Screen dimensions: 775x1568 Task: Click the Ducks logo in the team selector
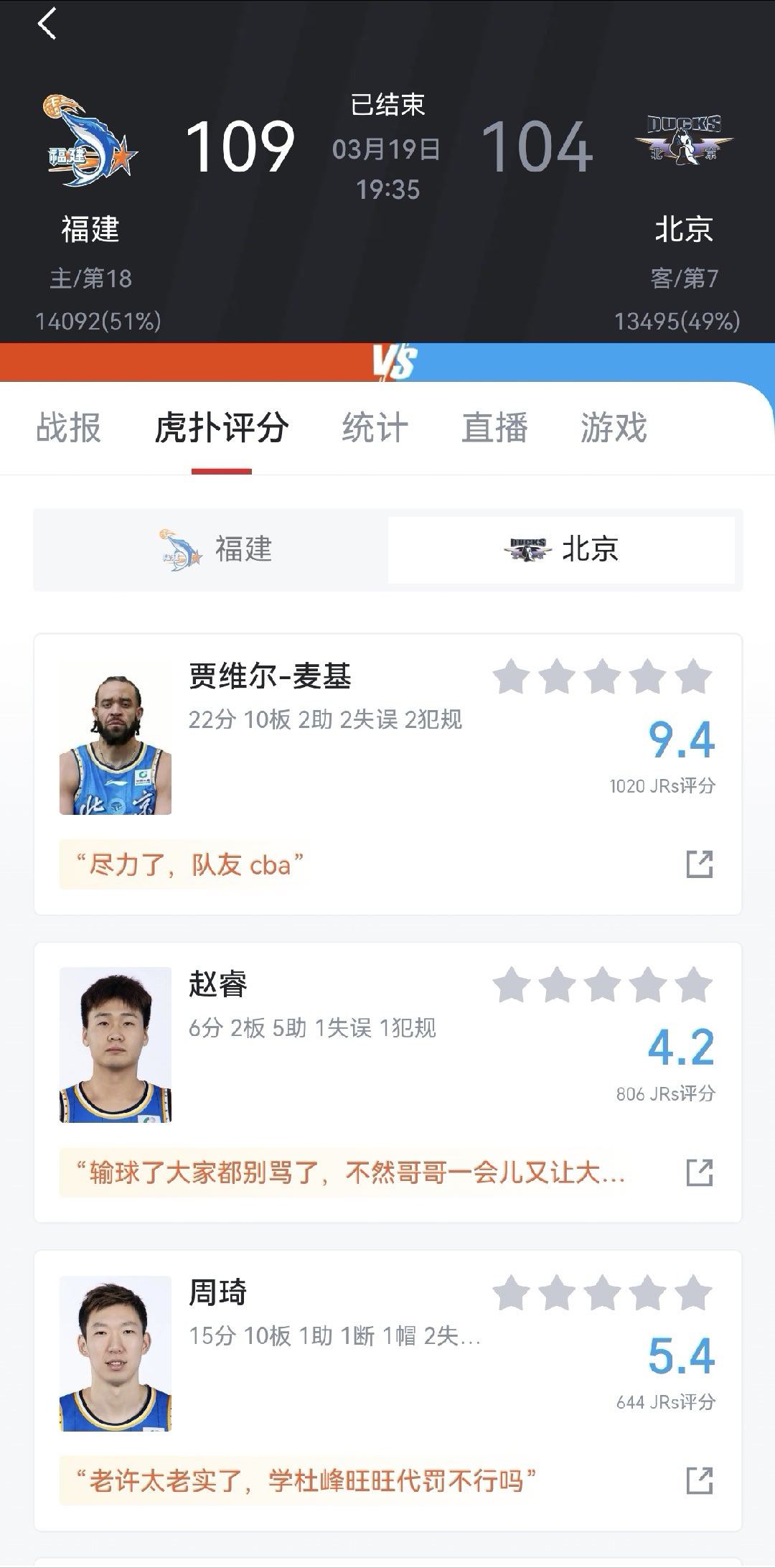[526, 549]
